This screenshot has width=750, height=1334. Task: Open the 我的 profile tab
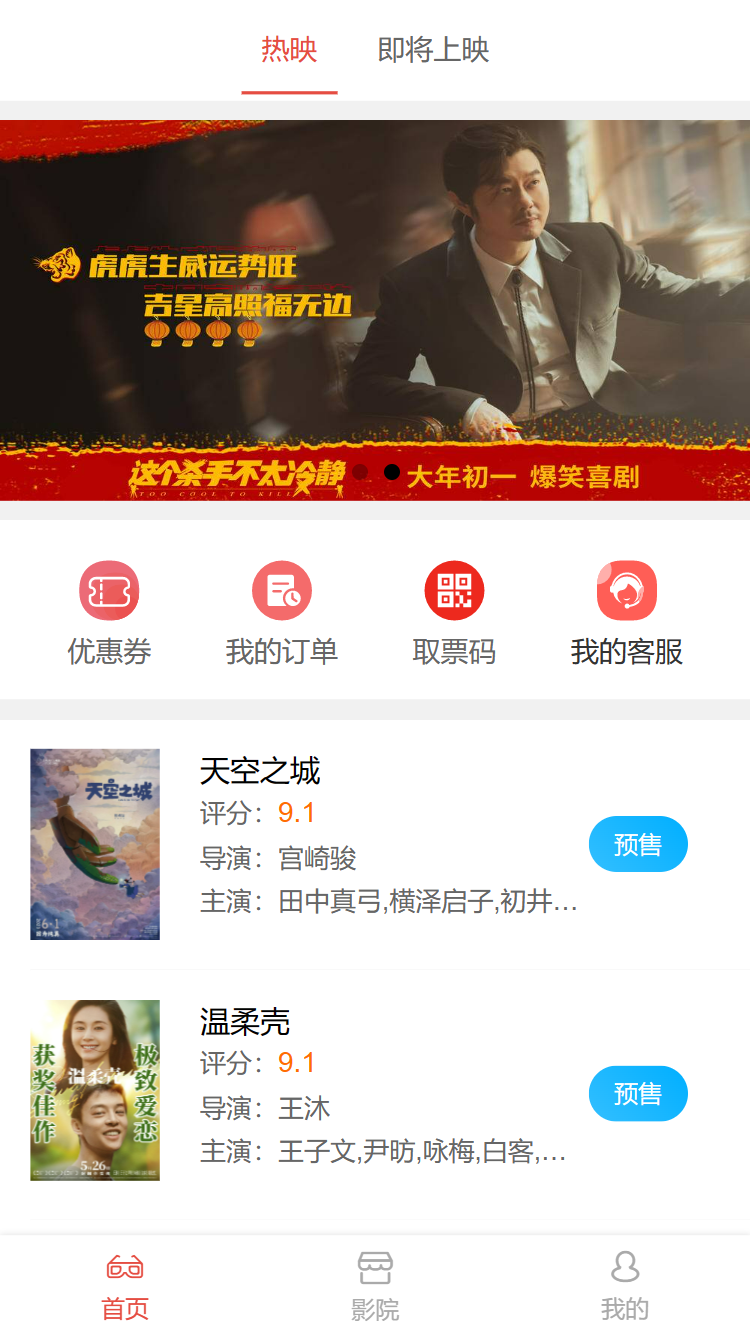pos(625,1286)
